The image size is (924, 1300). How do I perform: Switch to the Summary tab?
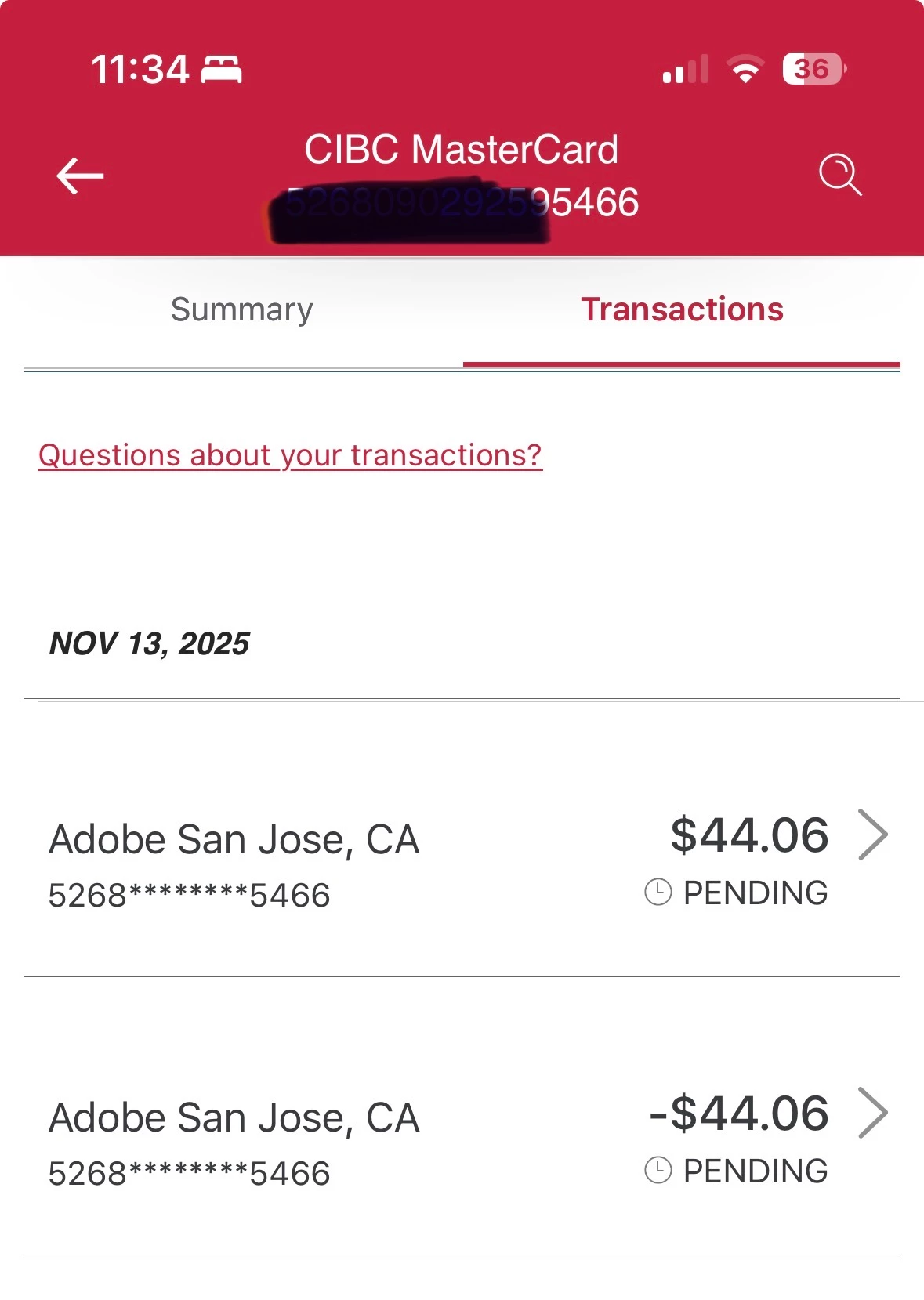242,310
